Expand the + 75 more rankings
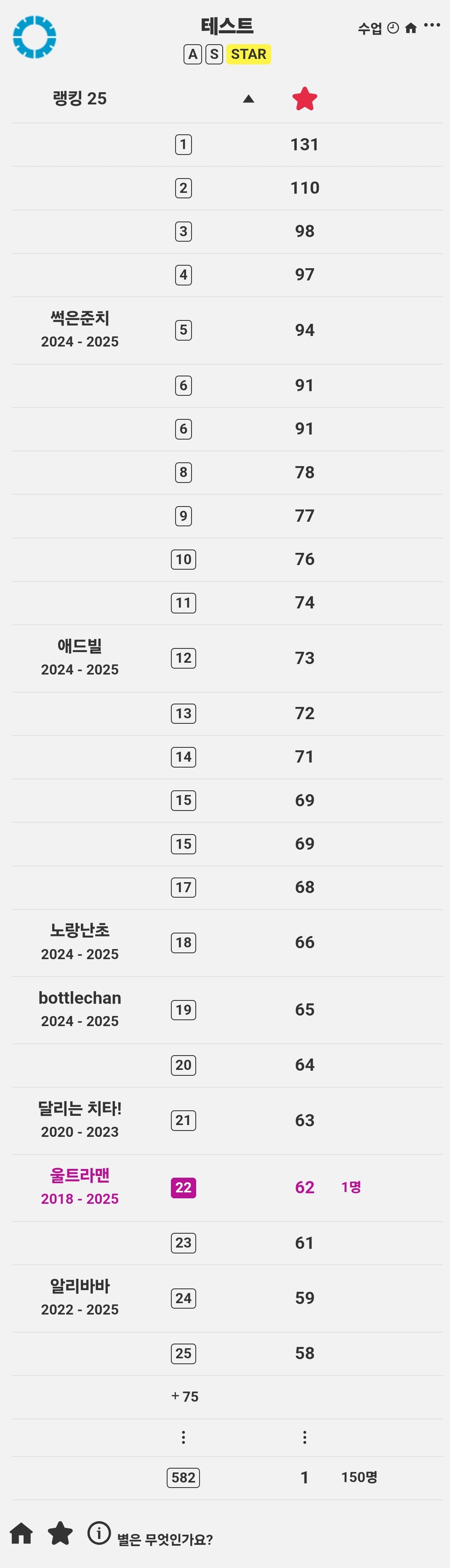The width and height of the screenshot is (450, 1568). tap(184, 1397)
